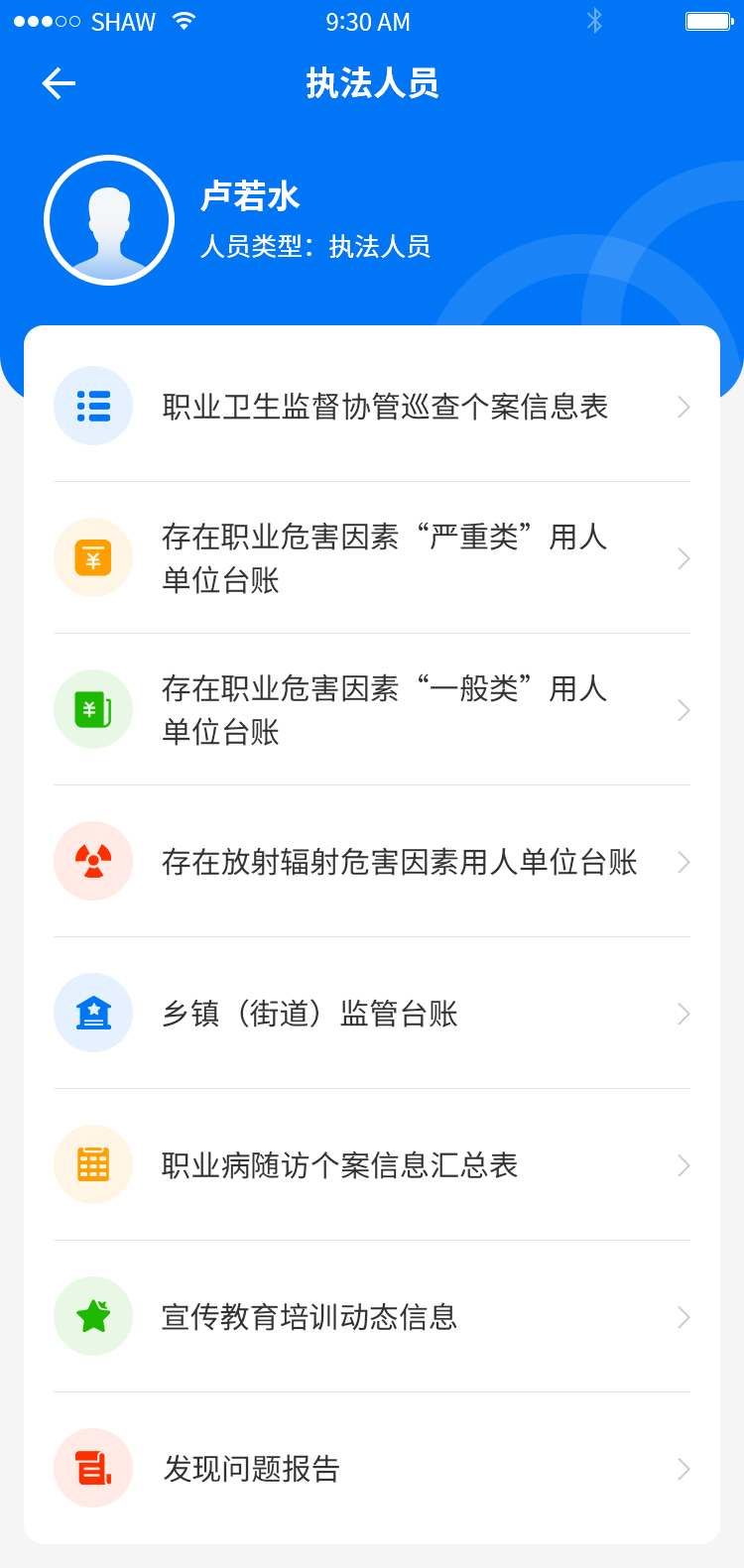Tap the green ledger icon for 一般类 台账
744x1568 pixels.
coord(93,709)
